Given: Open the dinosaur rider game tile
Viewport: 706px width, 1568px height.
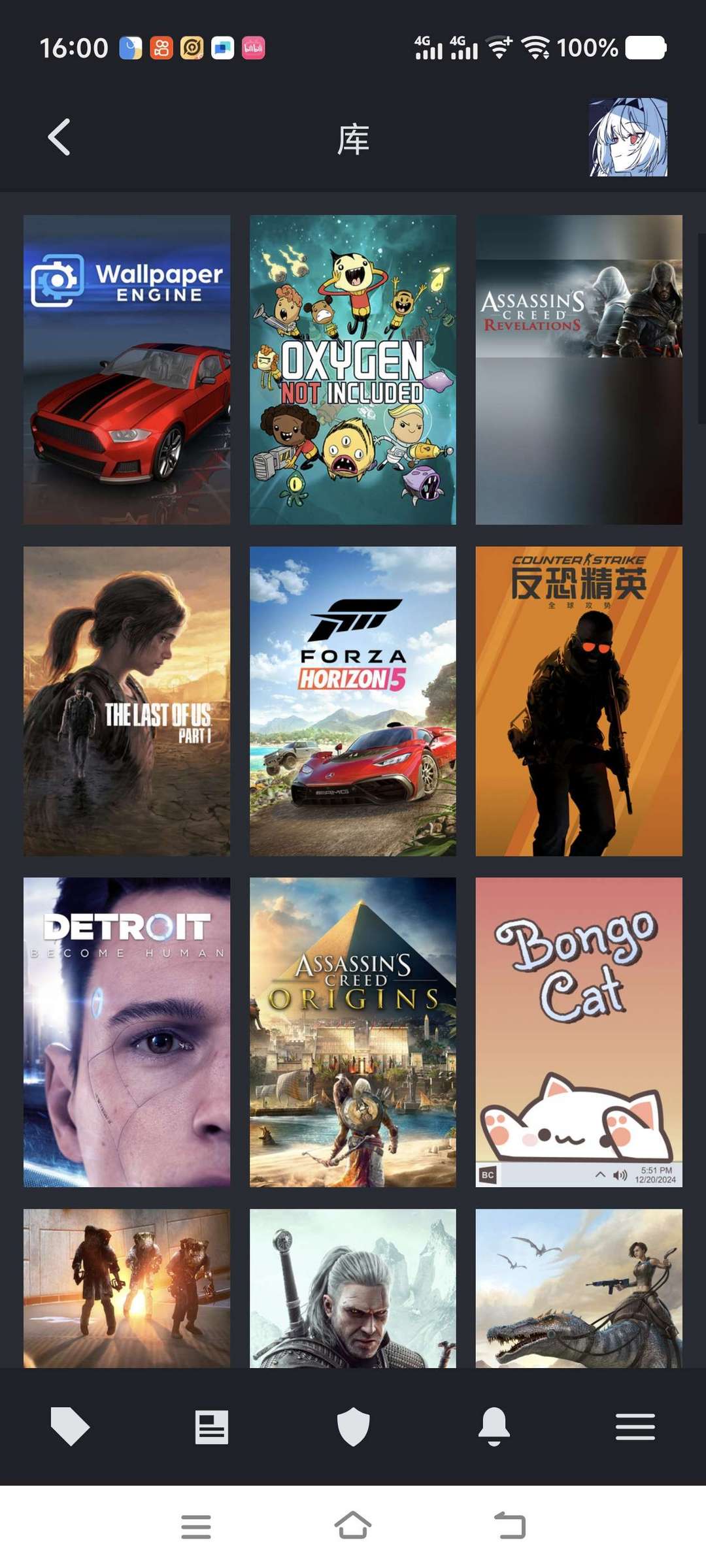Looking at the screenshot, I should click(579, 1288).
